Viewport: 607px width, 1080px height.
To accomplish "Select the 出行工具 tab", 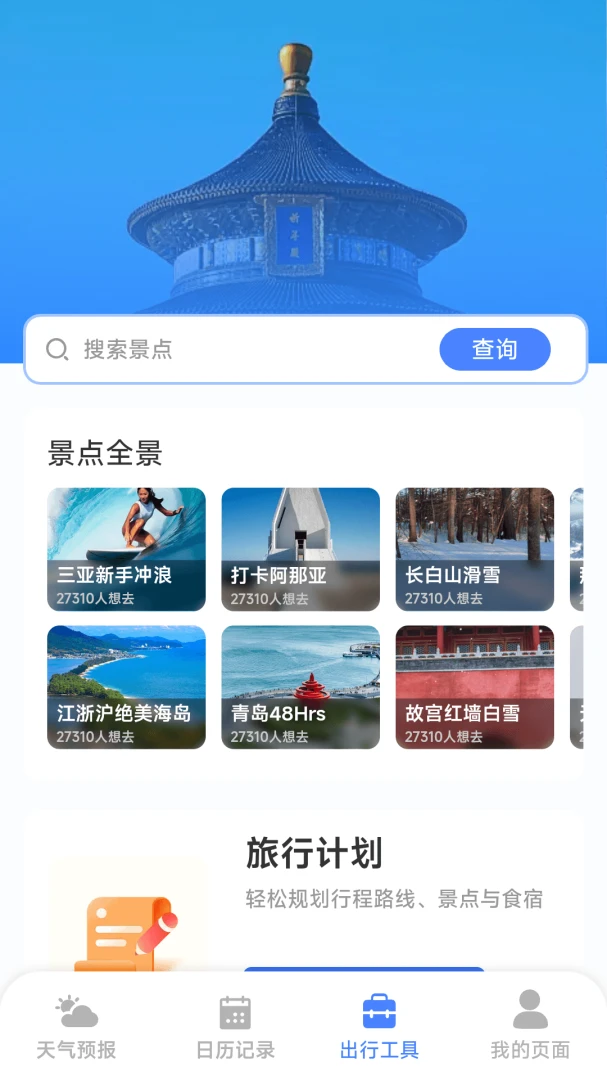I will (380, 1026).
